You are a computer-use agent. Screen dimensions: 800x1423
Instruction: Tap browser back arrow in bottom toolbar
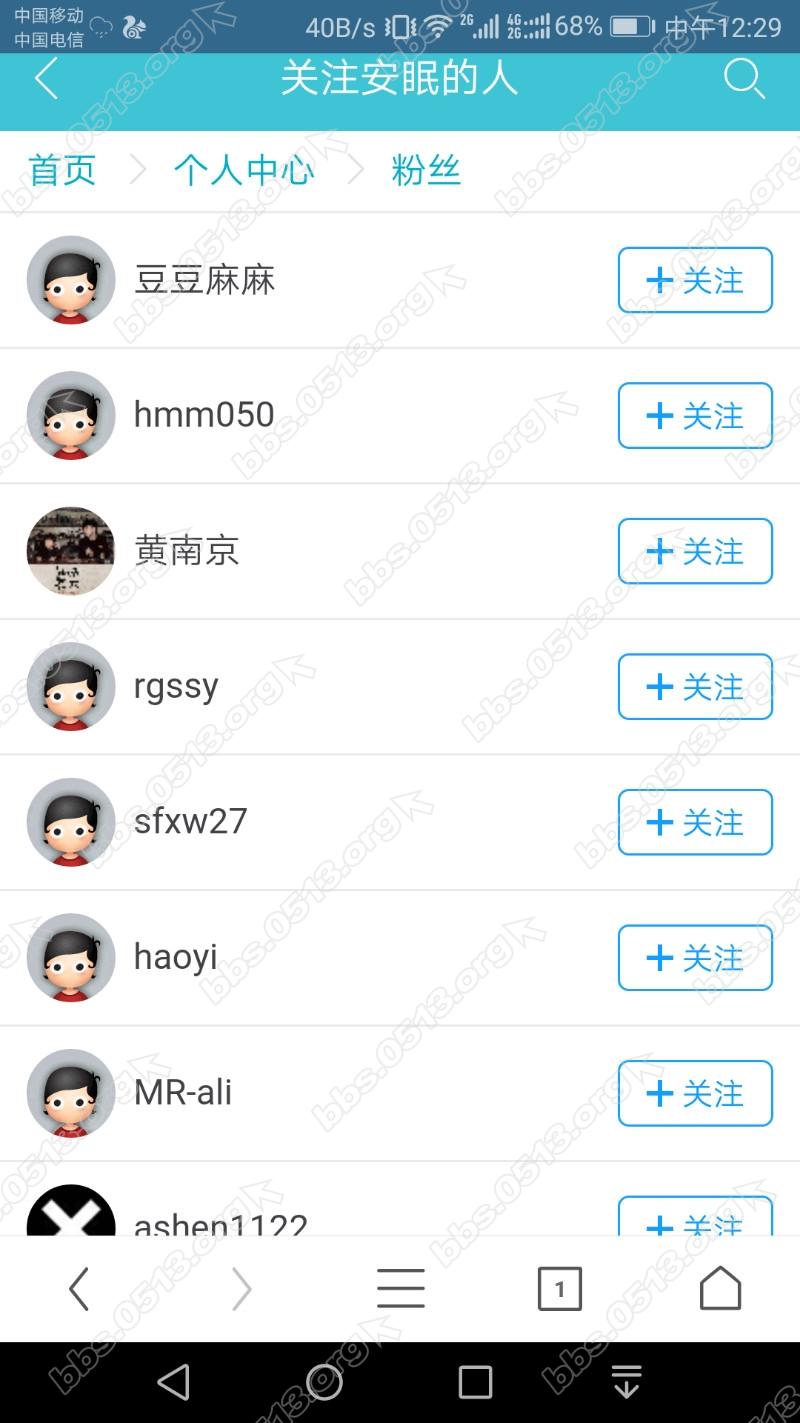79,1288
